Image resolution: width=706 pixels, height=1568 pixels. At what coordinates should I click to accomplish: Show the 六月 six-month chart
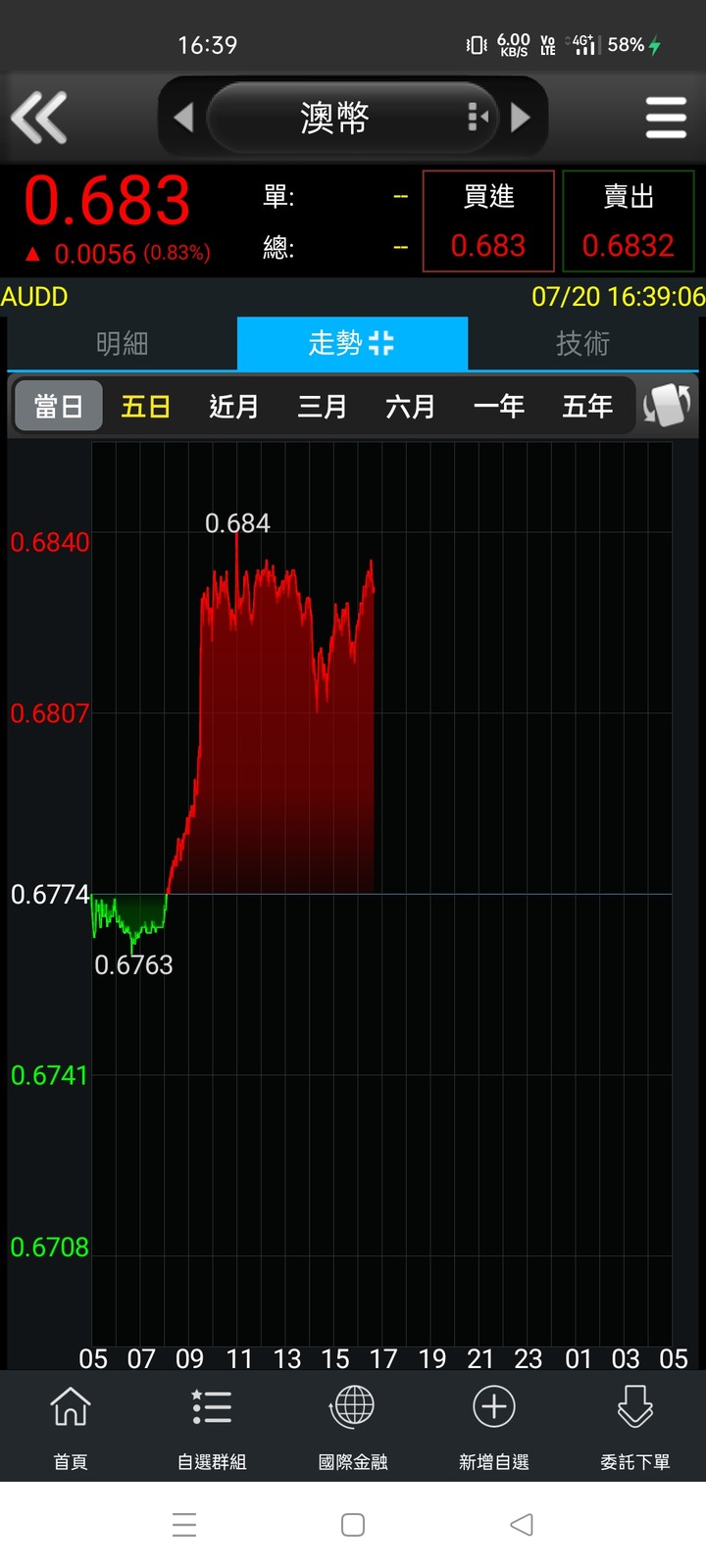tap(410, 406)
